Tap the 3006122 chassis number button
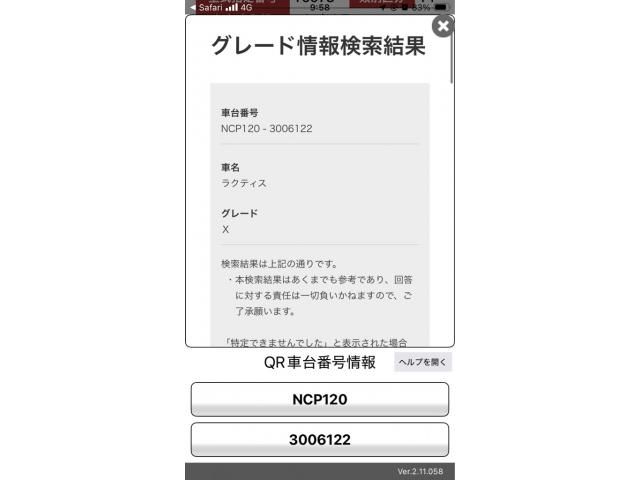This screenshot has width=640, height=480. [x=319, y=439]
